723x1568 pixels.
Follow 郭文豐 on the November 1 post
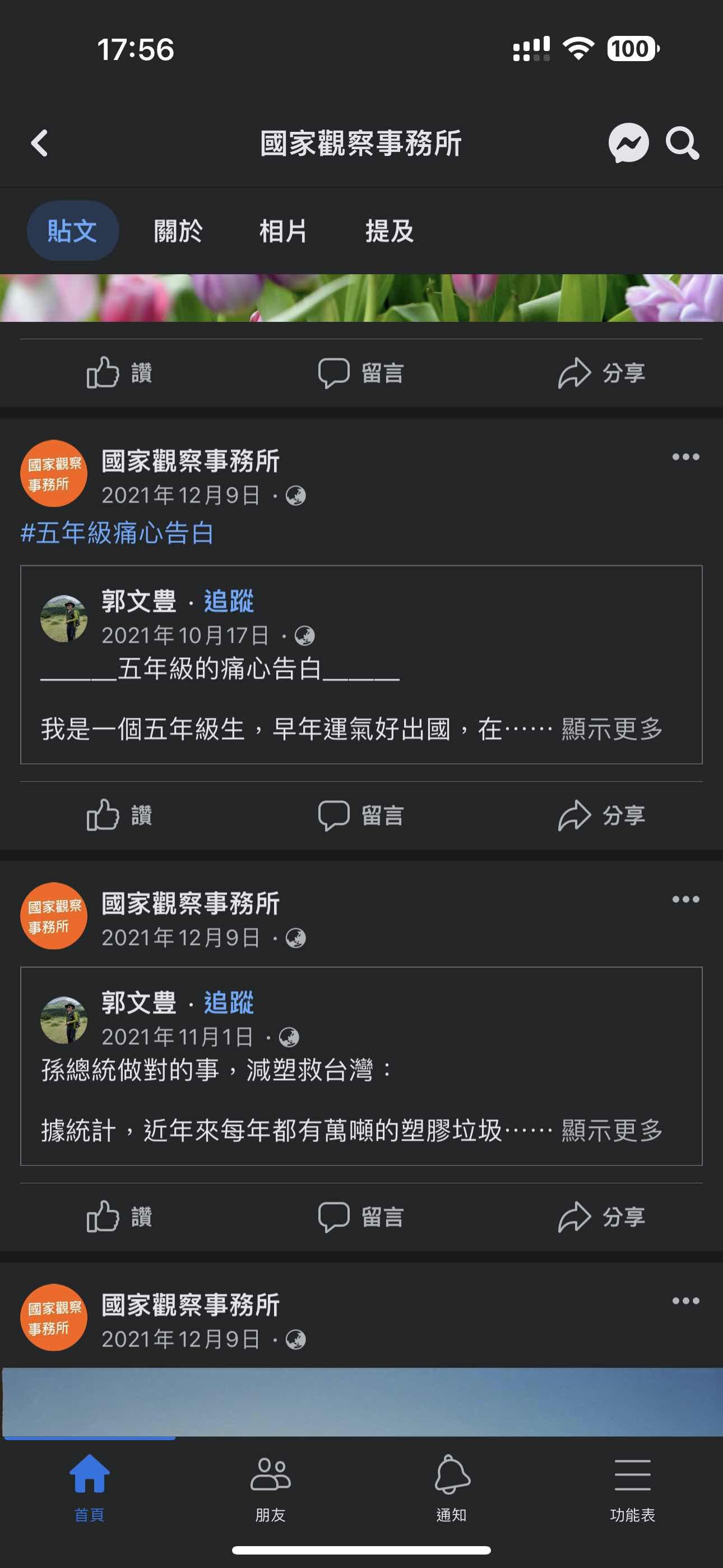pyautogui.click(x=229, y=1003)
